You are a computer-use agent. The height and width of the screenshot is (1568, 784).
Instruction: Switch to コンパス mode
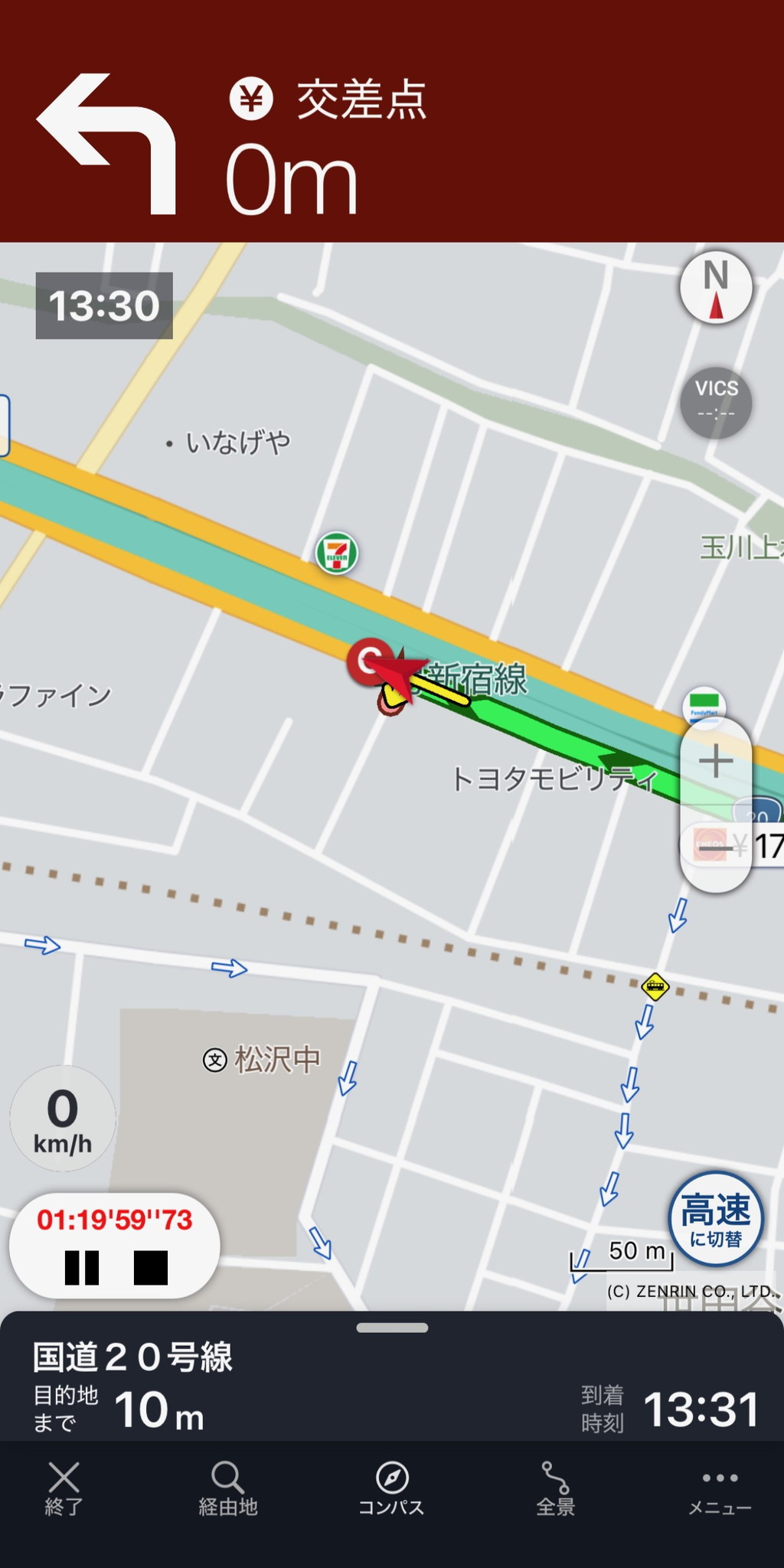coord(392,1488)
